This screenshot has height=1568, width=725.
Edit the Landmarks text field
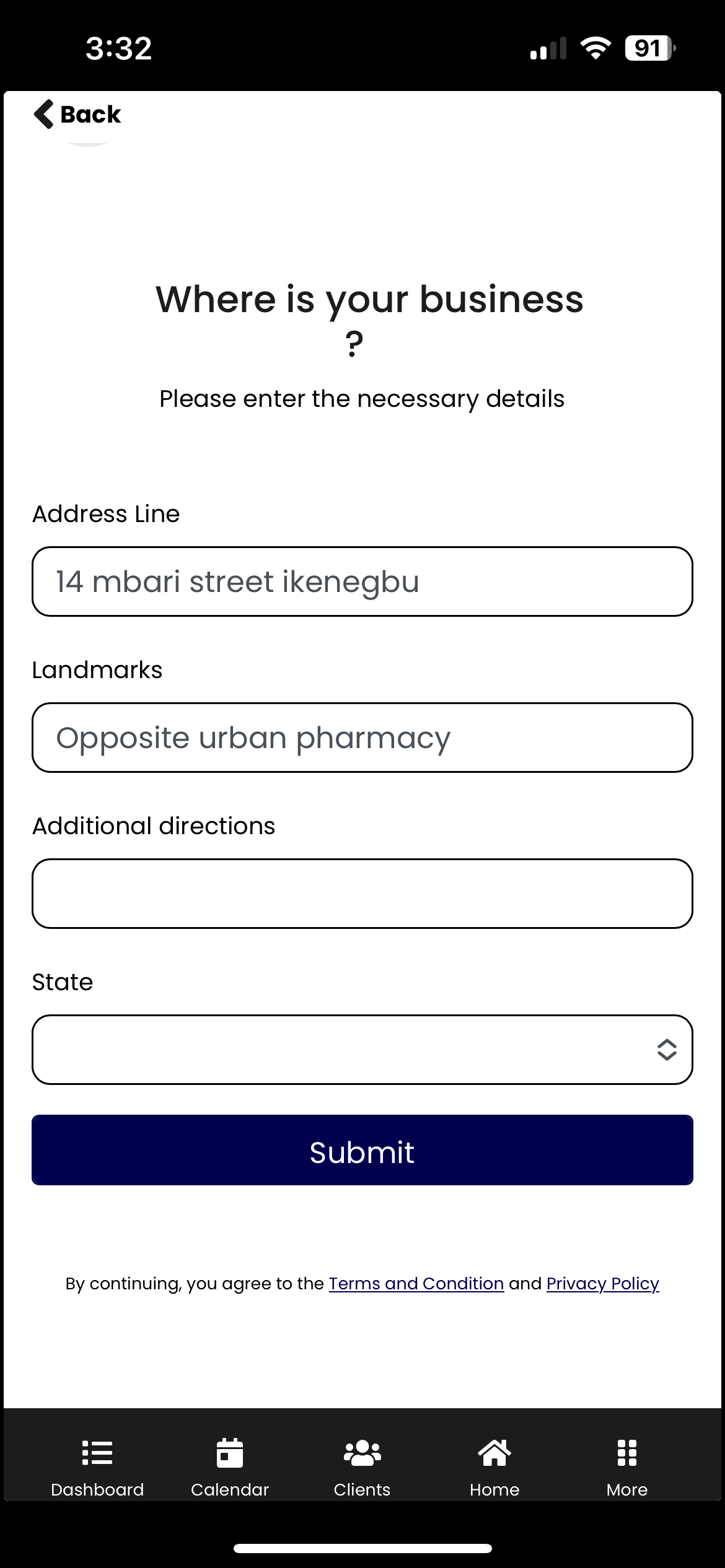(362, 738)
